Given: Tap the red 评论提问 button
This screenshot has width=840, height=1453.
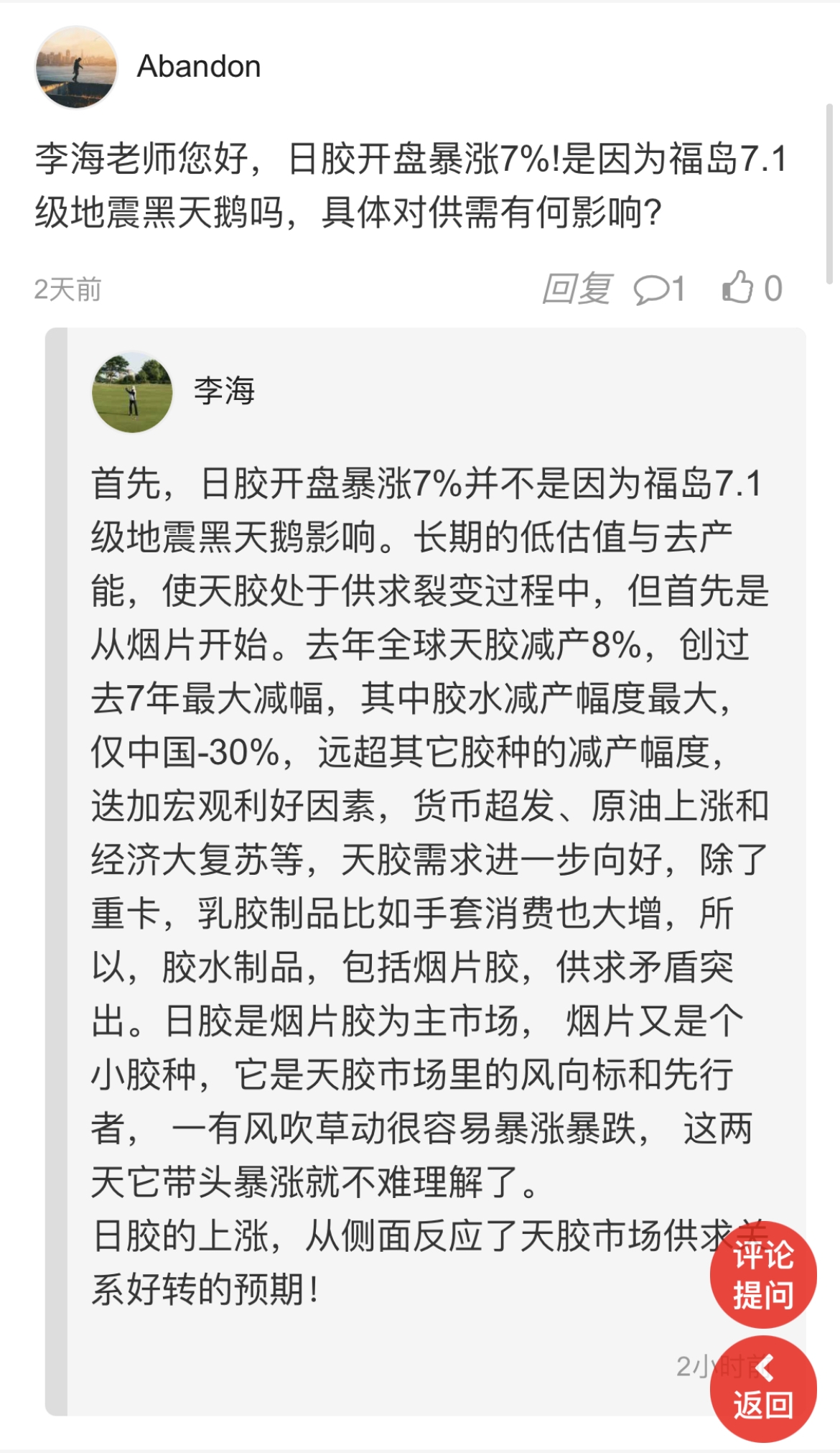Looking at the screenshot, I should pyautogui.click(x=762, y=1276).
